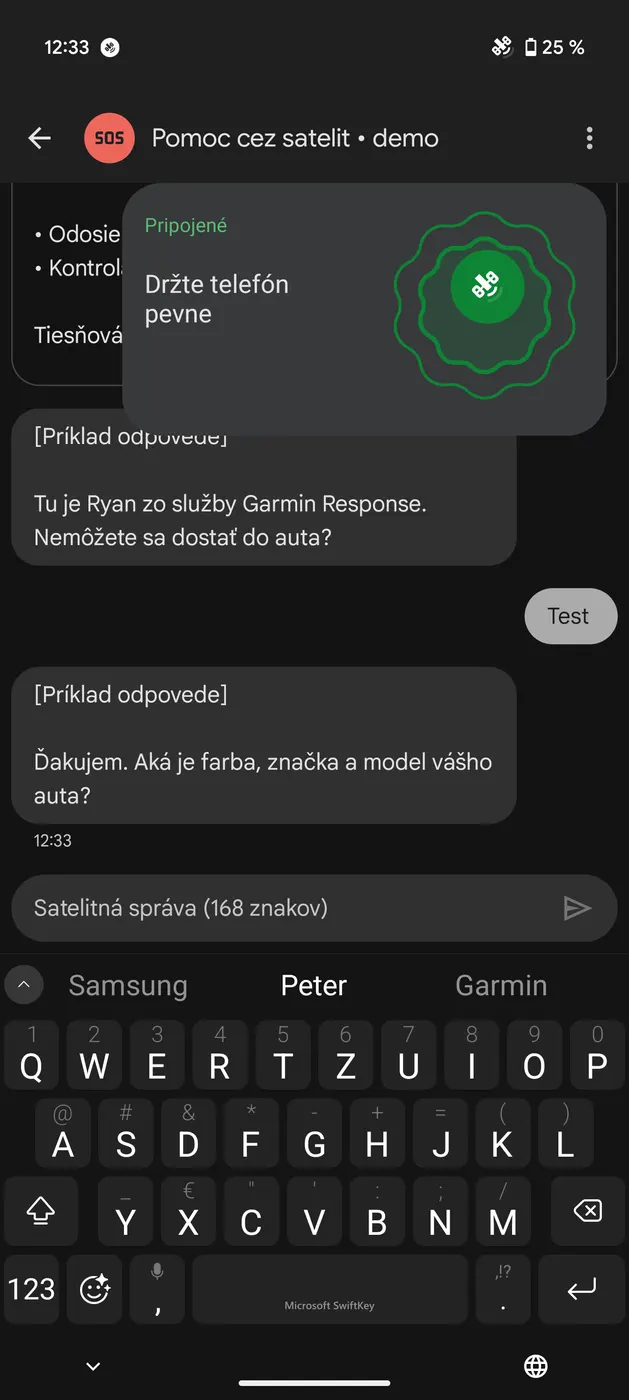629x1400 pixels.
Task: Toggle the shift key
Action: (40, 1212)
